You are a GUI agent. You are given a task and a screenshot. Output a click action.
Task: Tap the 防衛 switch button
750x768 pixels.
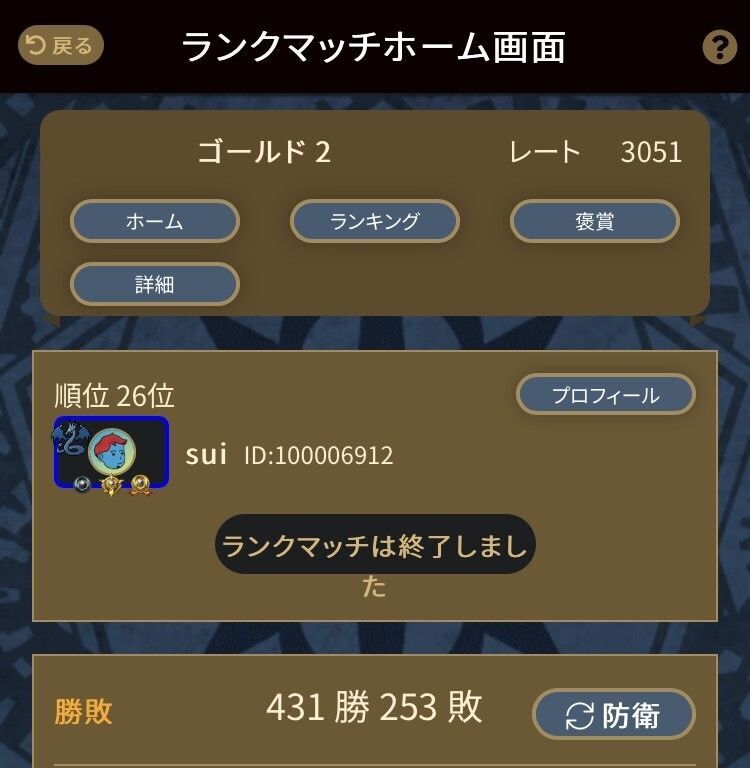point(613,715)
